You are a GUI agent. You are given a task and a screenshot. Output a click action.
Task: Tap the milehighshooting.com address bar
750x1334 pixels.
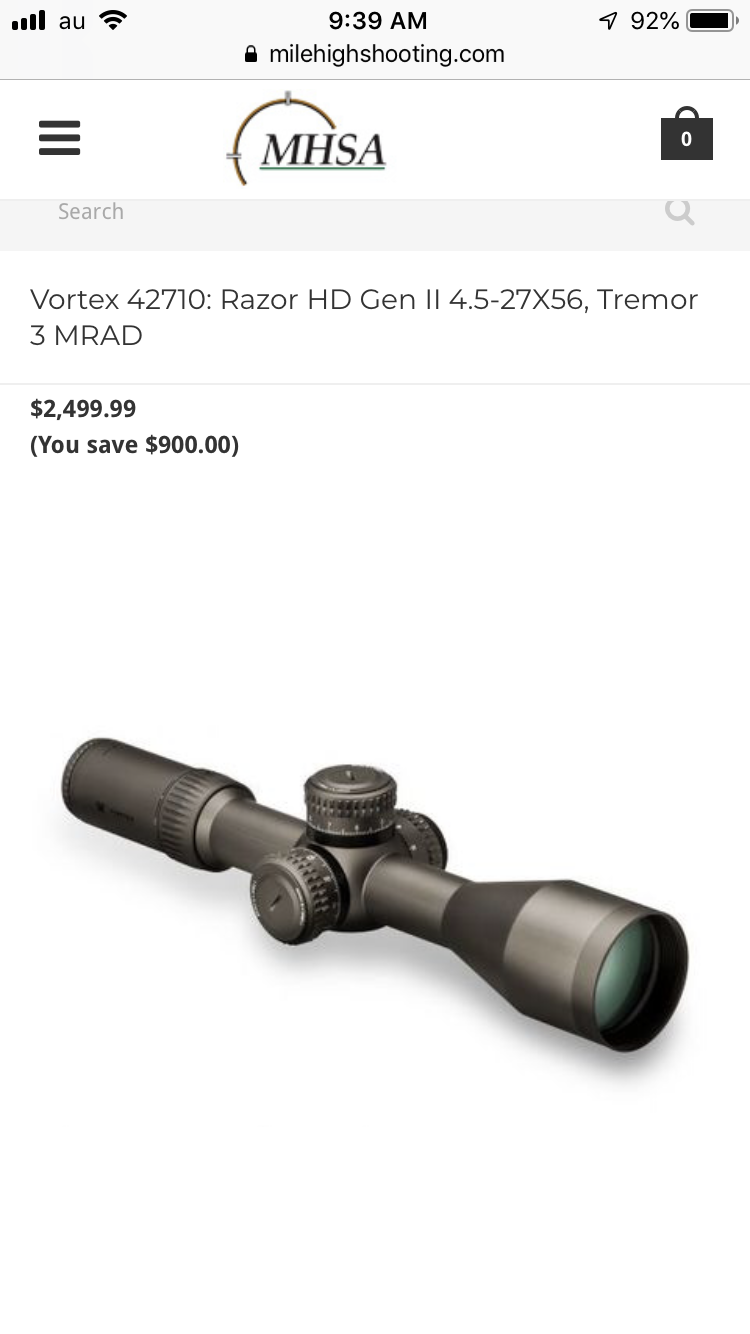pyautogui.click(x=375, y=54)
